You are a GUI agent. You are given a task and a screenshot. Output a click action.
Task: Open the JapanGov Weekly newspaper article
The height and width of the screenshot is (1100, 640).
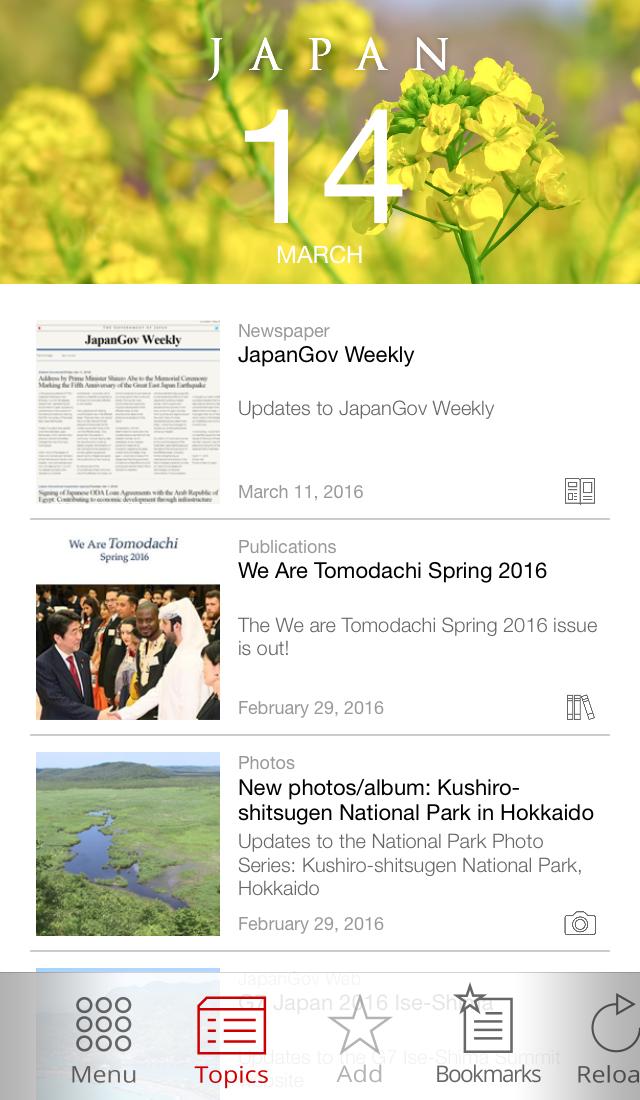pos(325,355)
